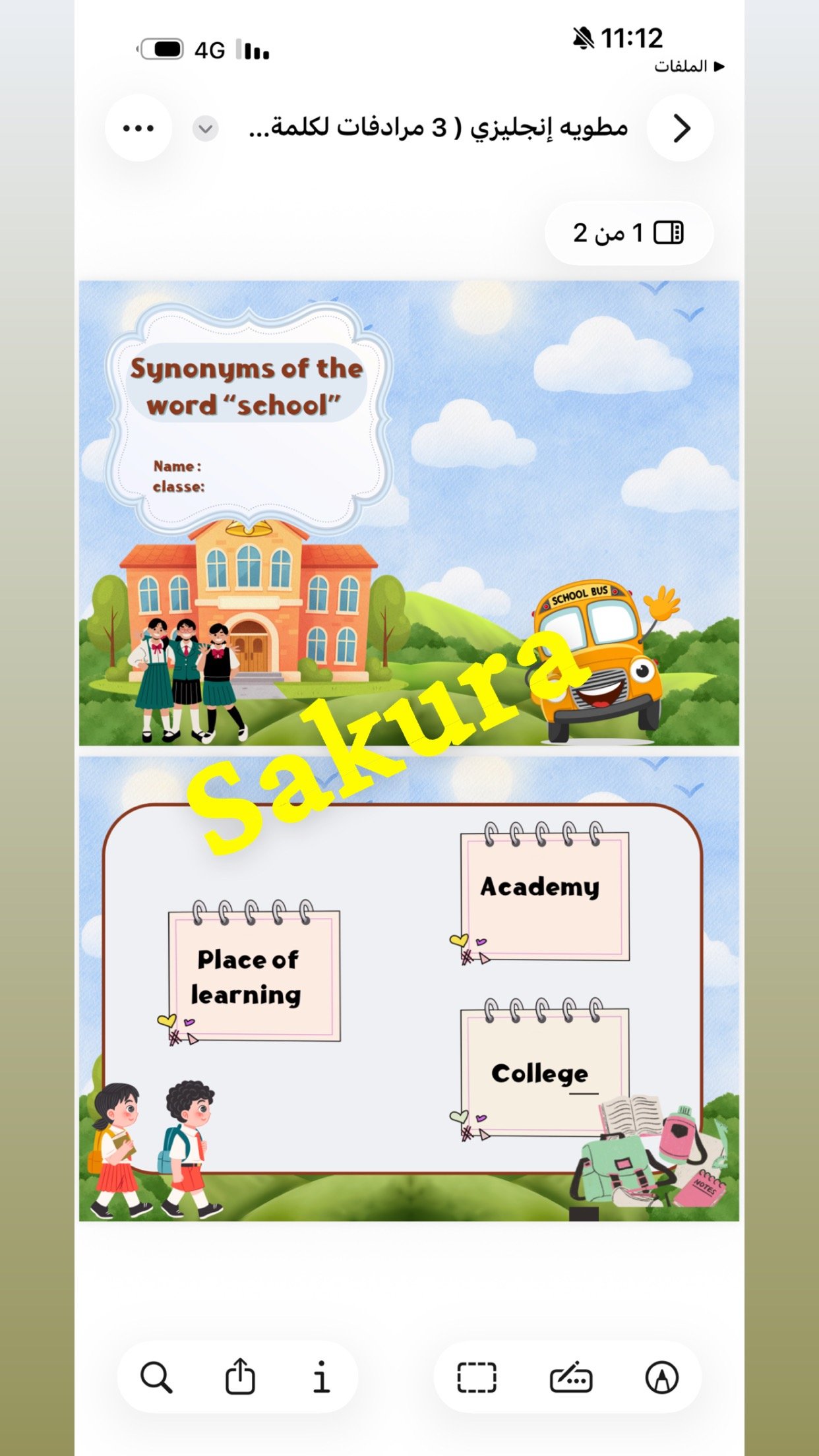819x1456 pixels.
Task: Expand the document title dropdown chevron
Action: 205,129
